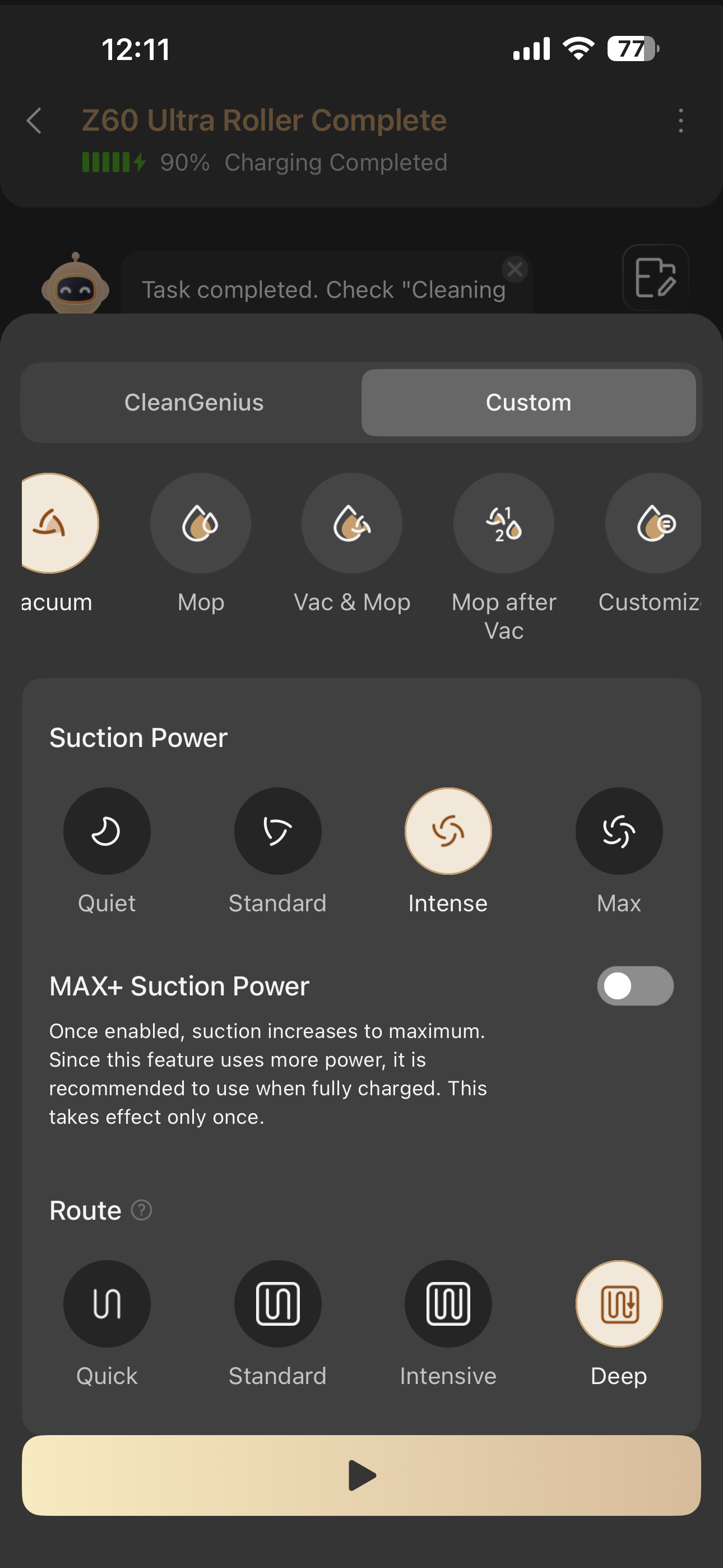Select Mop after Vac mode
This screenshot has width=723, height=1568.
tap(503, 524)
